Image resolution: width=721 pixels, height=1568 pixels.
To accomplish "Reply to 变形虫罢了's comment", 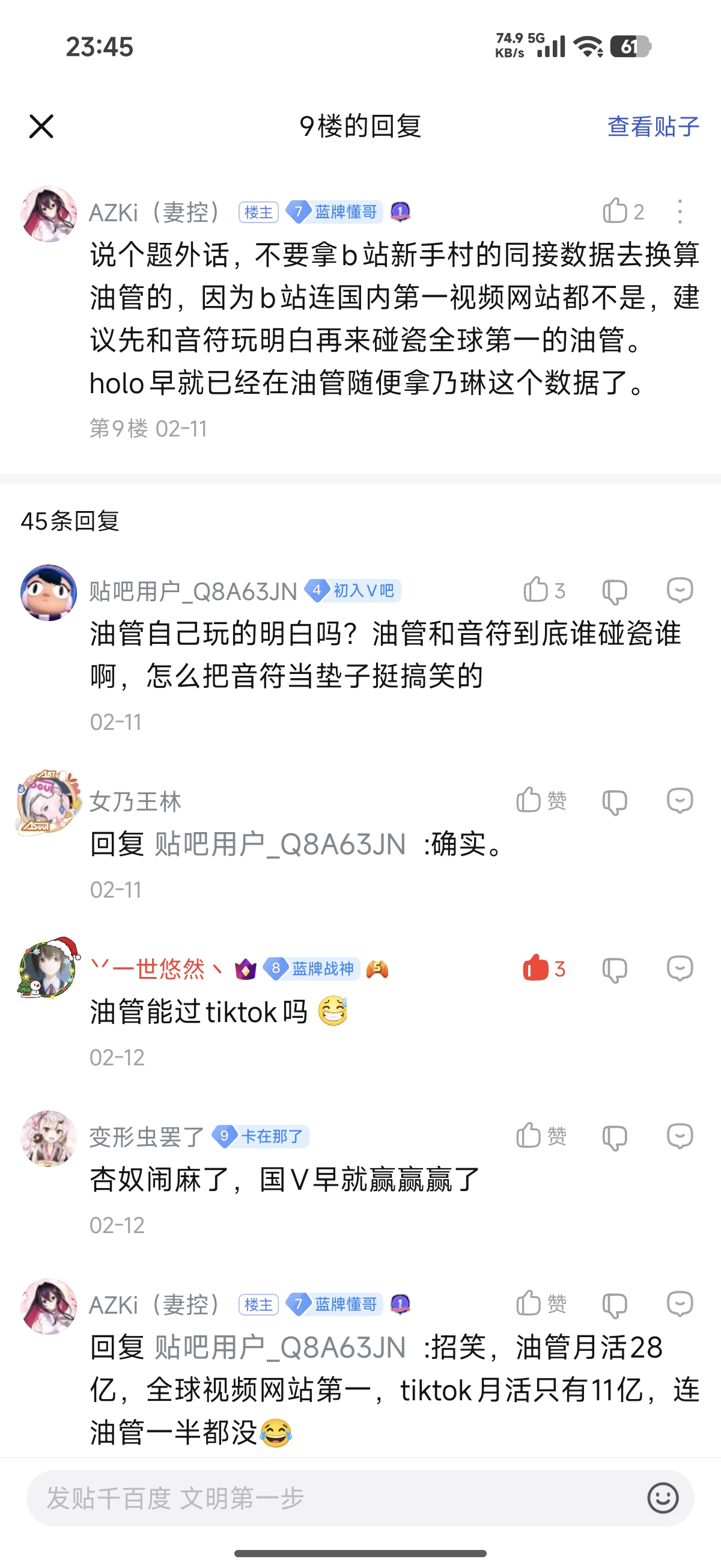I will (680, 1136).
